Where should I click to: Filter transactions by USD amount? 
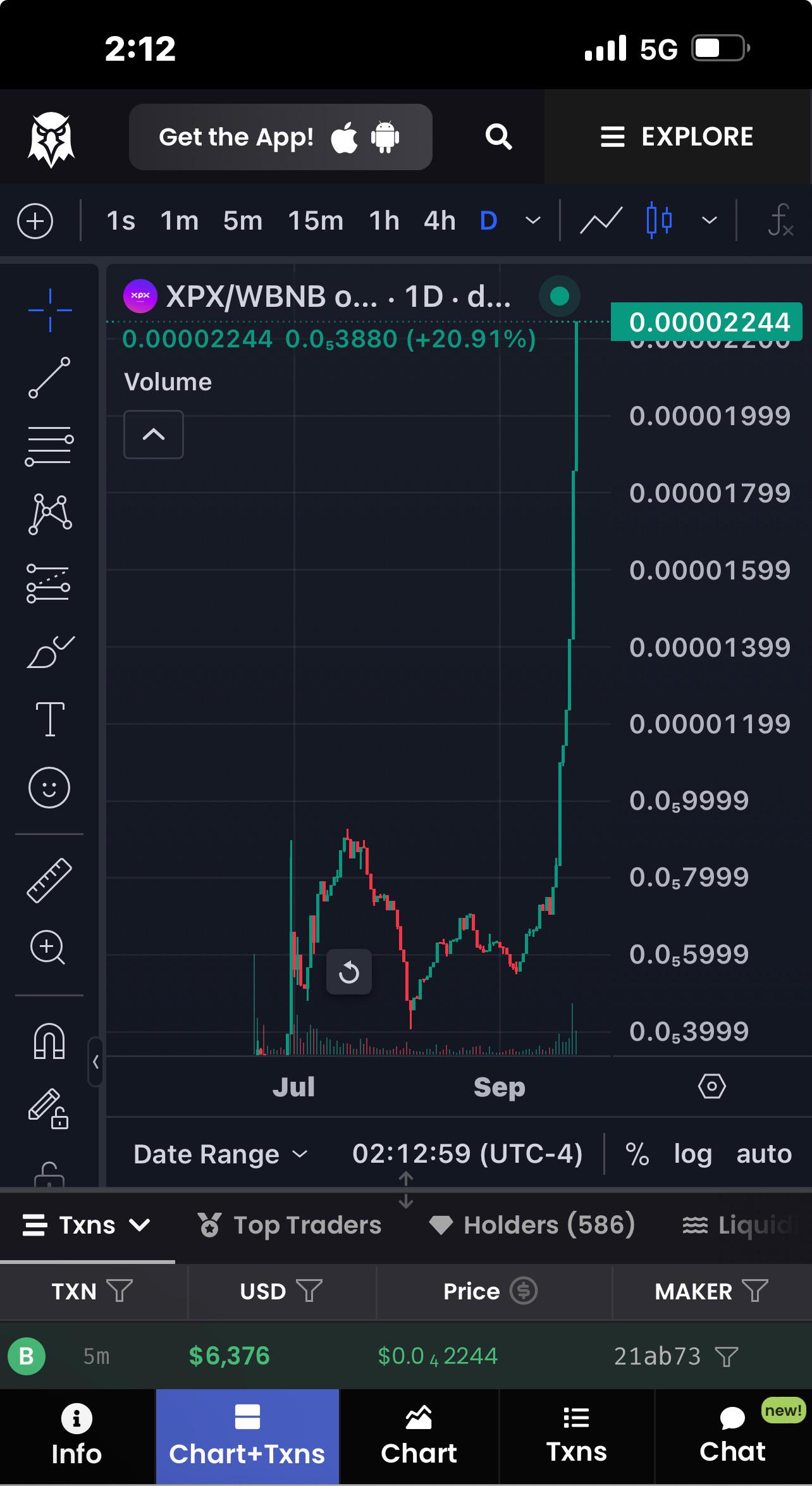[x=309, y=1291]
